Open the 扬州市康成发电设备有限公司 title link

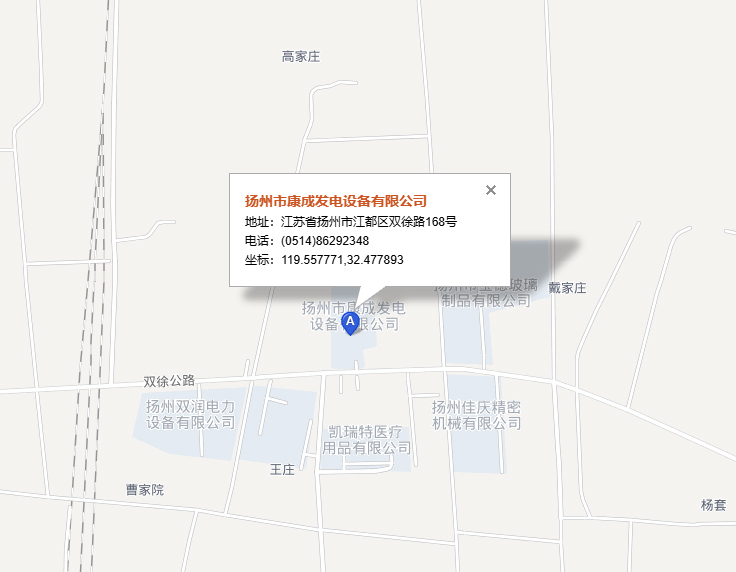point(335,201)
